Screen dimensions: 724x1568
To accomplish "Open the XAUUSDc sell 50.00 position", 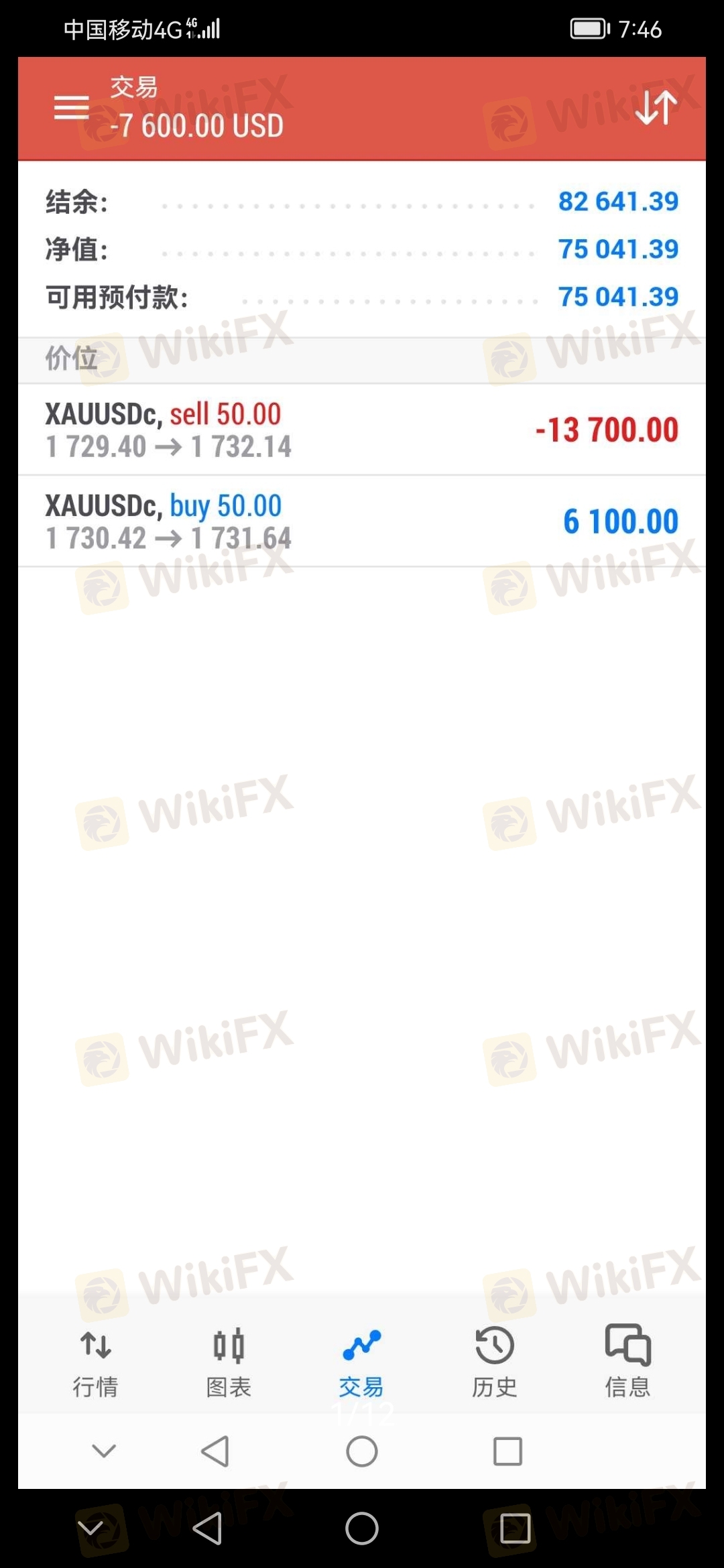I will click(x=362, y=430).
